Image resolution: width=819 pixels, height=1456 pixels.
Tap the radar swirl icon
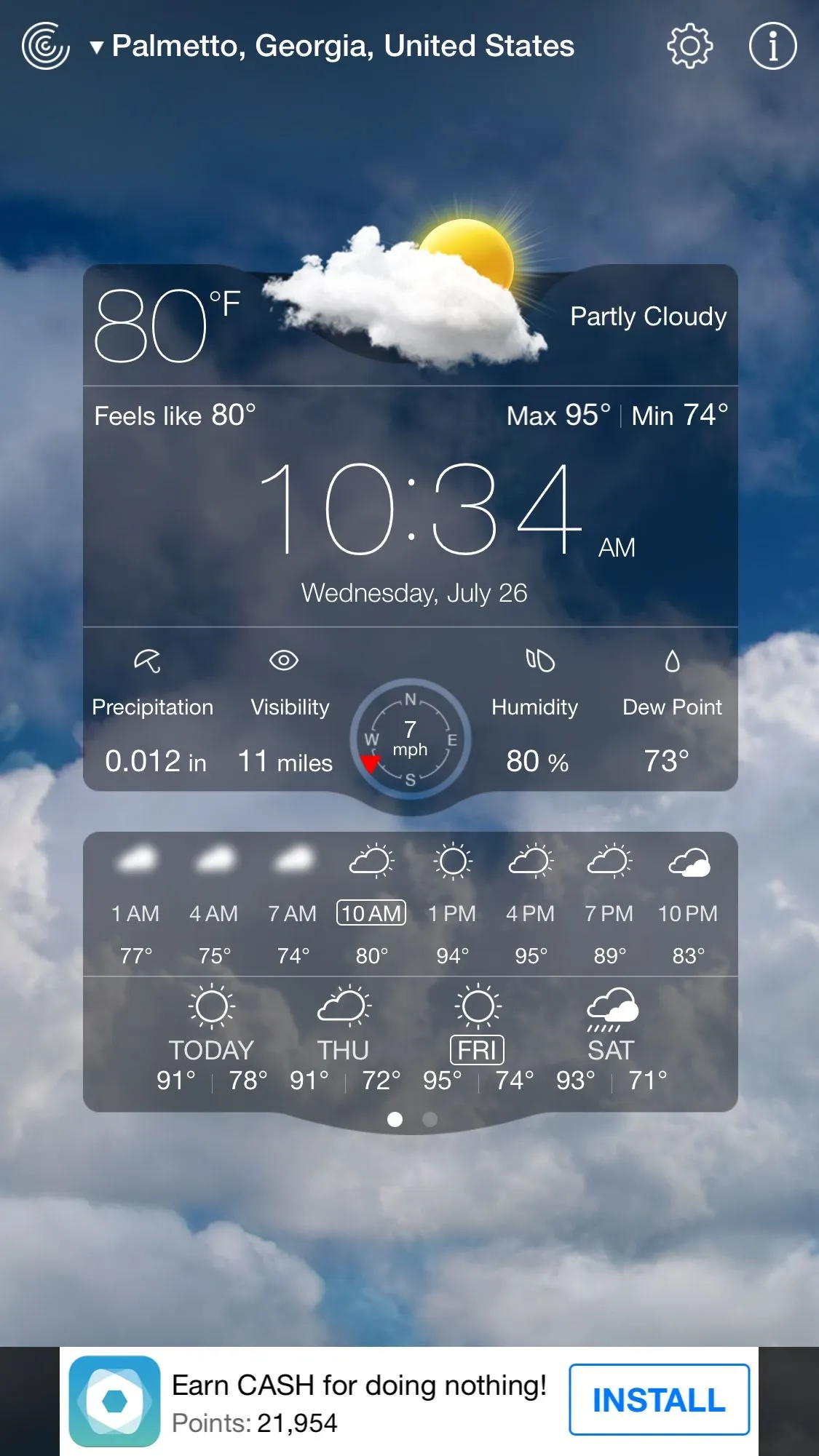(x=45, y=46)
